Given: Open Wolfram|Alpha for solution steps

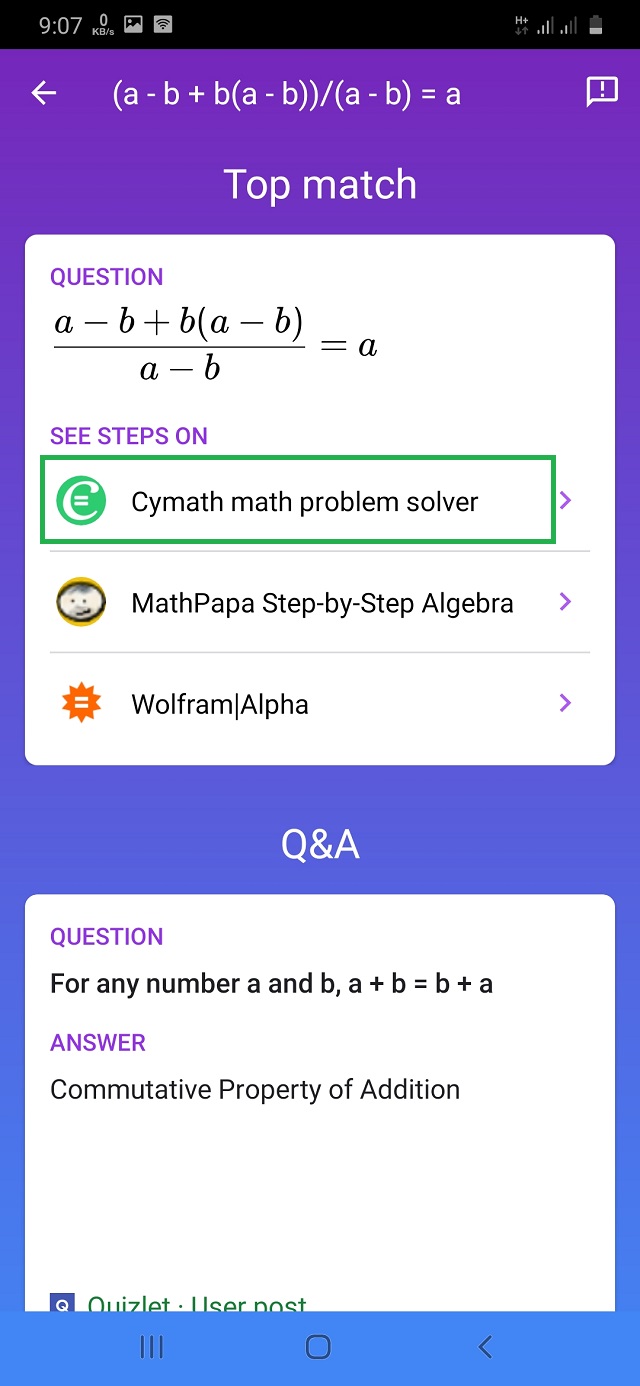Looking at the screenshot, I should pyautogui.click(x=320, y=705).
